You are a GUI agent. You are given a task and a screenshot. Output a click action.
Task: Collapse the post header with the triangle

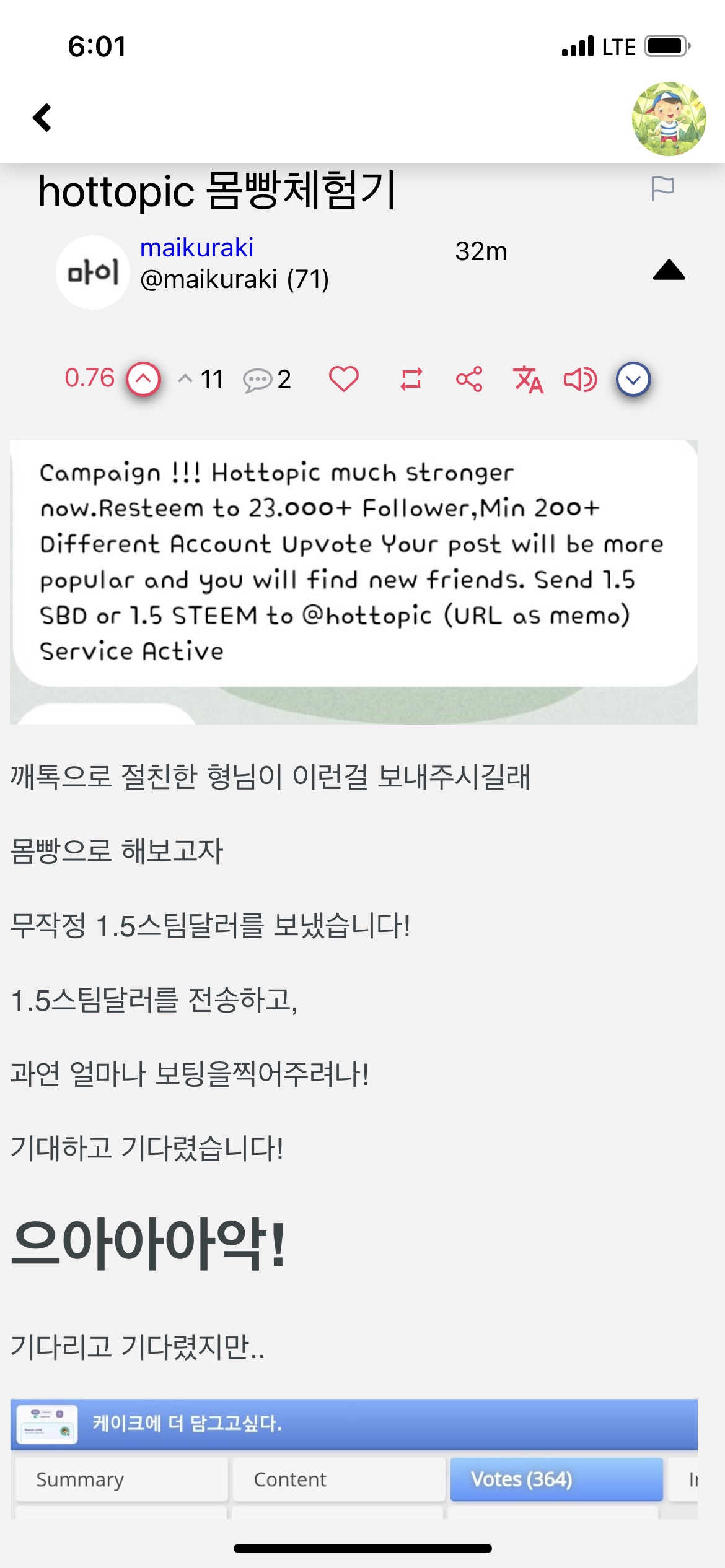669,270
